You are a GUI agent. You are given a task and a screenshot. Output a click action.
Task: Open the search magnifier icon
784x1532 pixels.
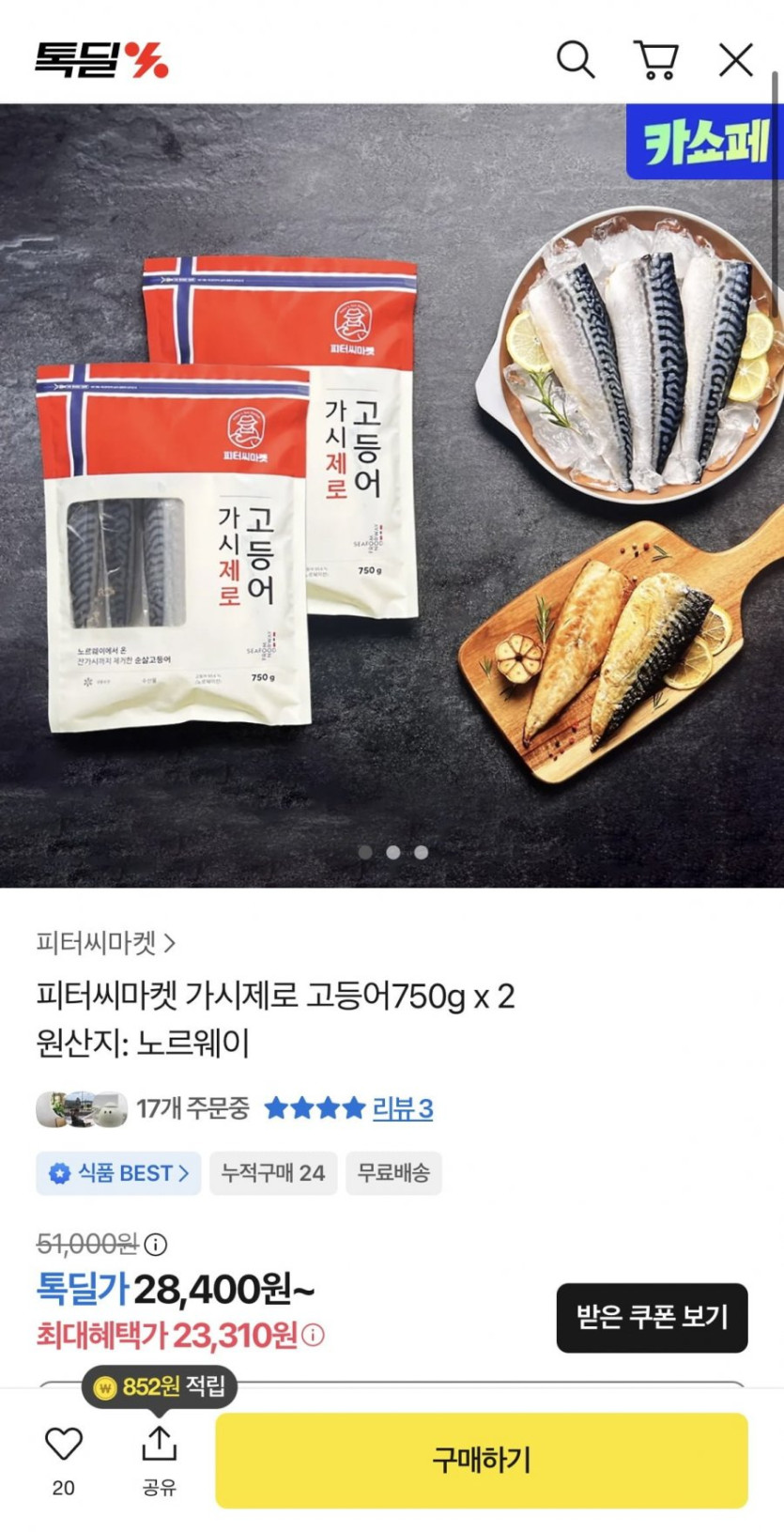(x=576, y=60)
